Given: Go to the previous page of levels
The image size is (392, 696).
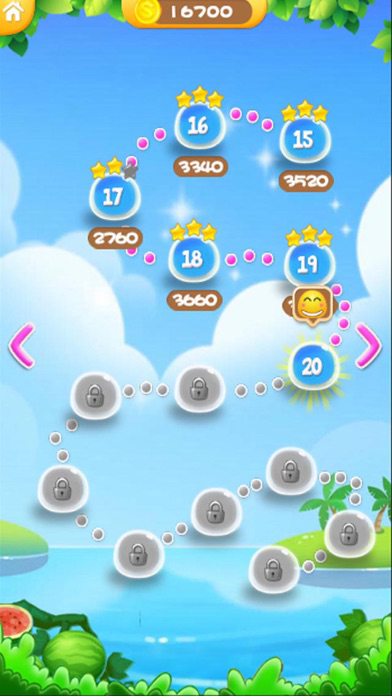Looking at the screenshot, I should 21,345.
